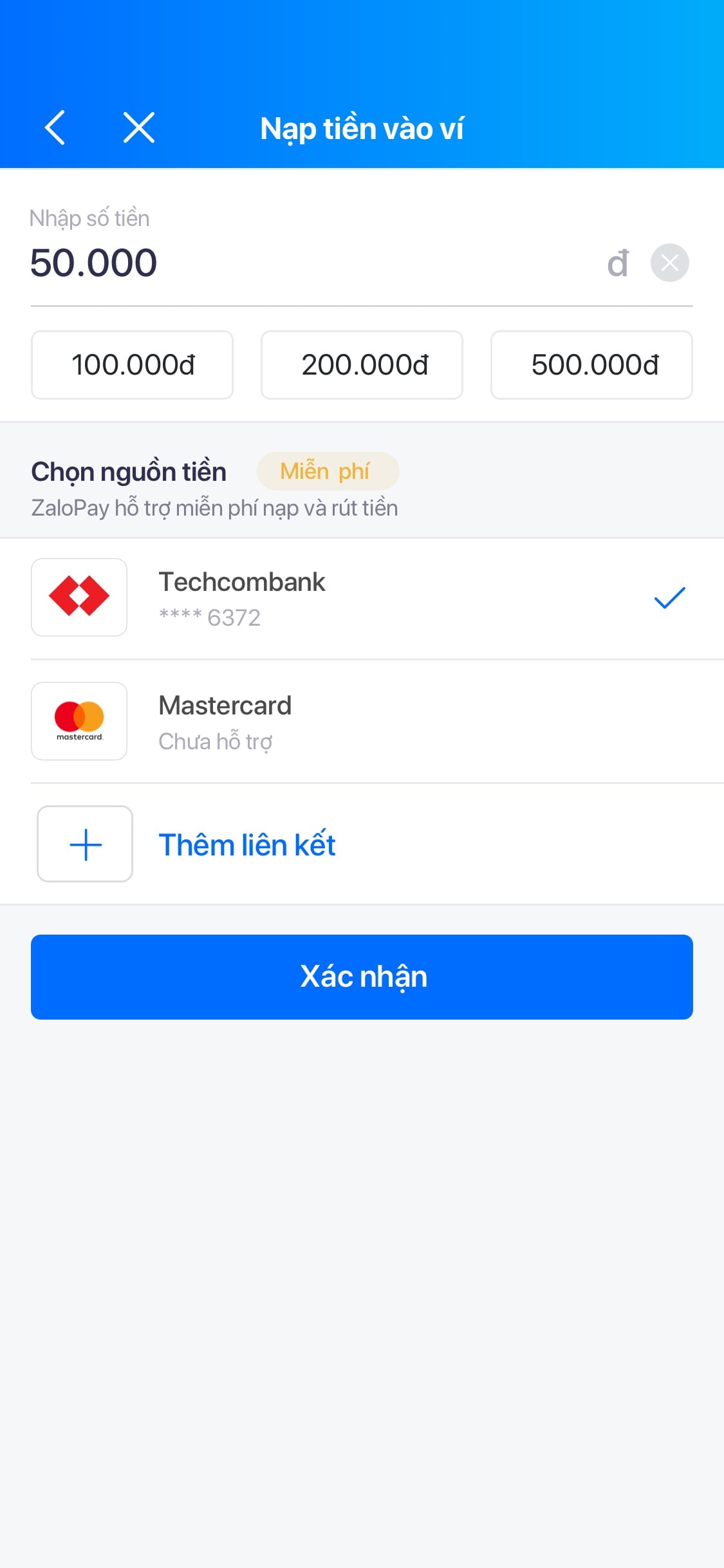
Task: Tap the Mastercard payment source row
Action: (360, 722)
